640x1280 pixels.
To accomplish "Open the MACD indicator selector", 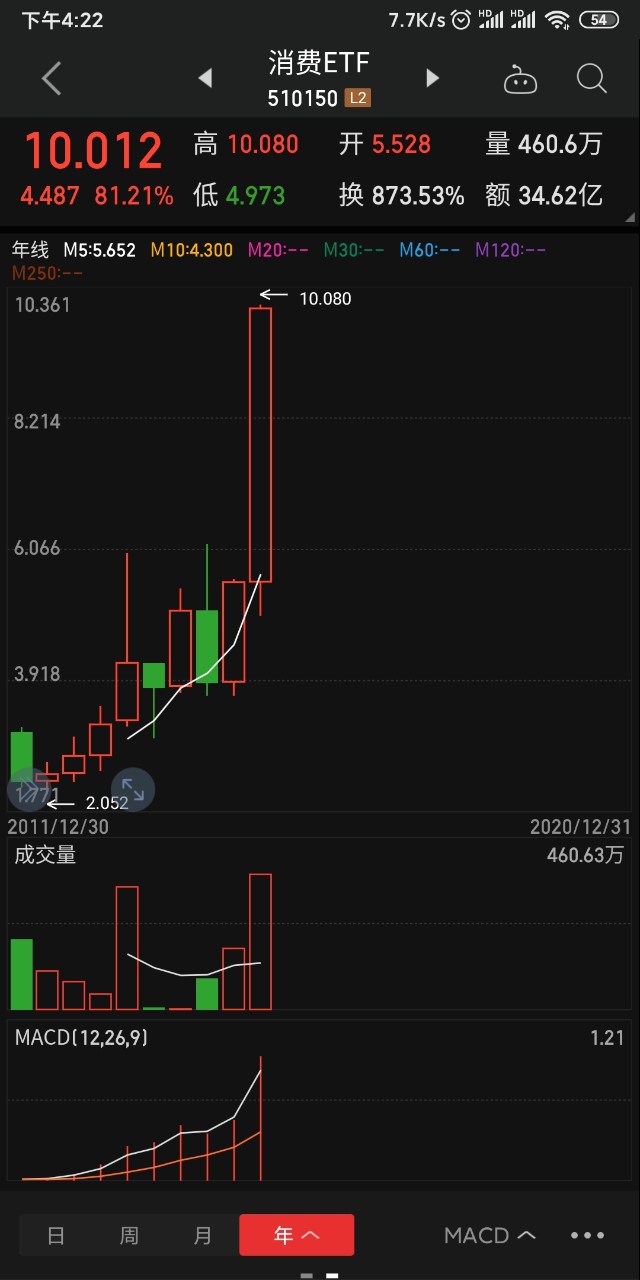I will 490,1235.
